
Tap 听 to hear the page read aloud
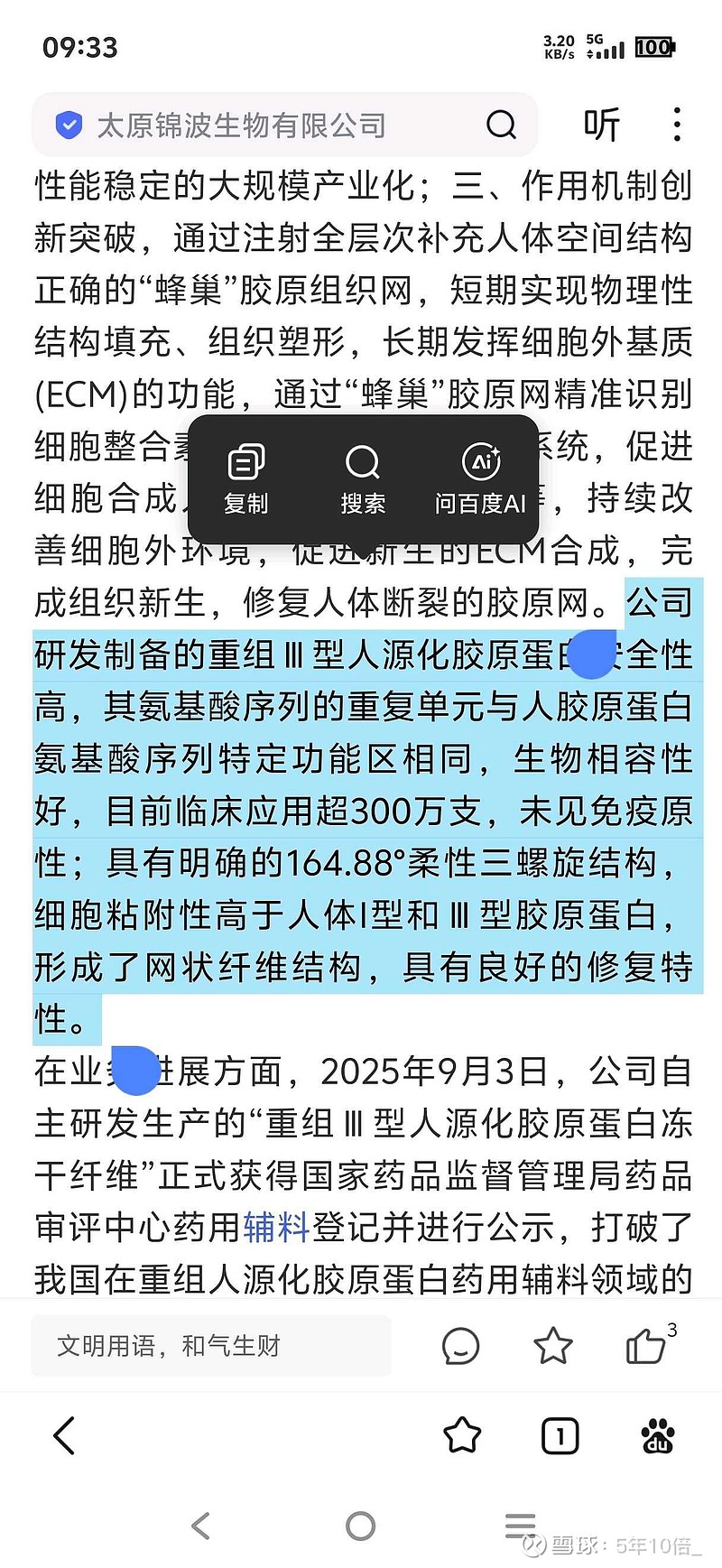(x=603, y=125)
